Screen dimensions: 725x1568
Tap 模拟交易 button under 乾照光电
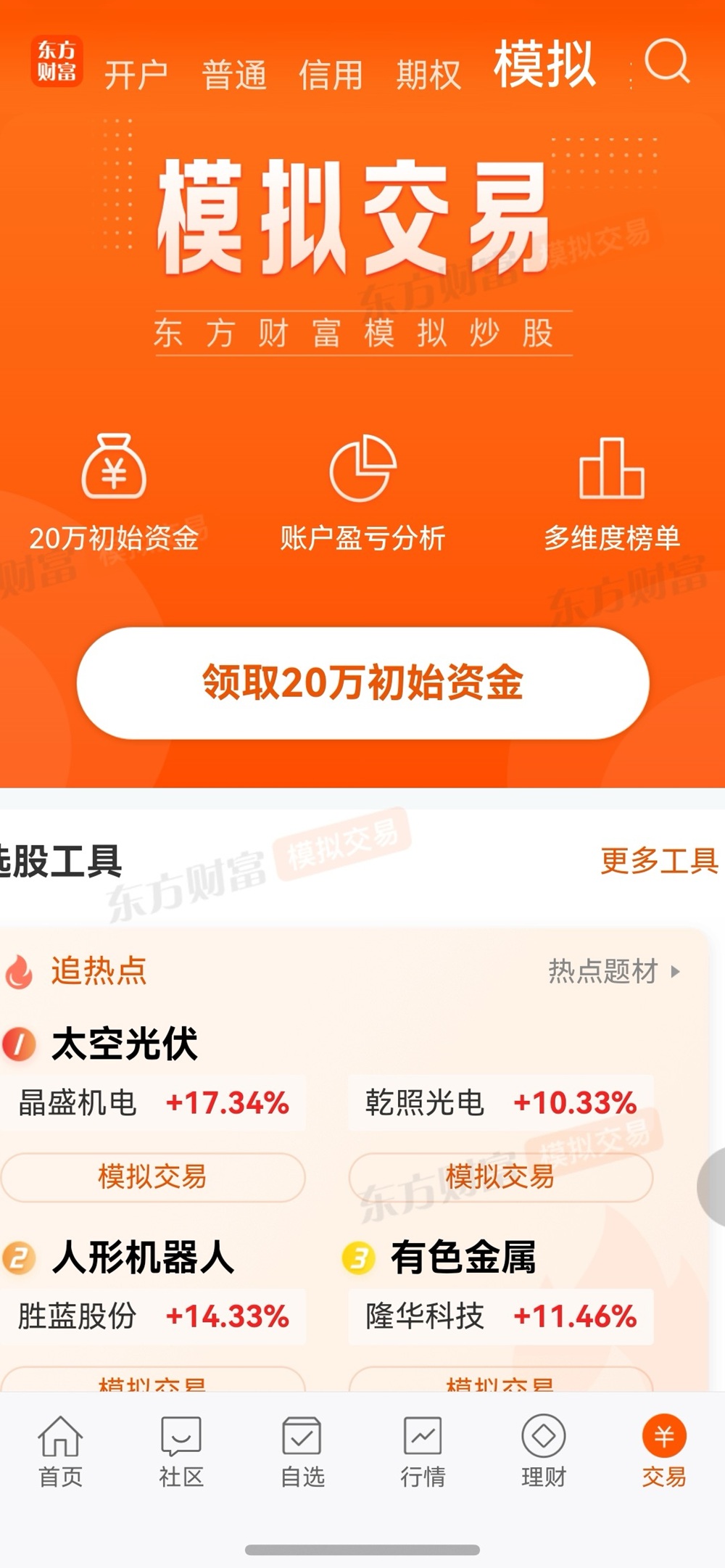coord(500,1176)
